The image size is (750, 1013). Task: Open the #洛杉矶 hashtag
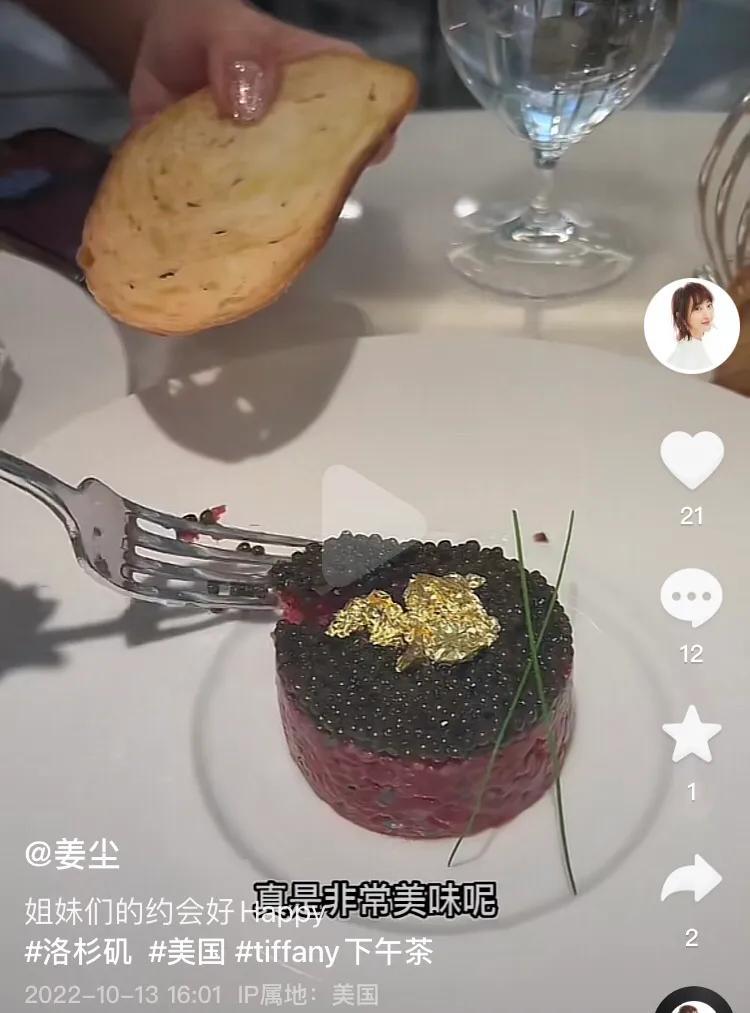click(78, 951)
